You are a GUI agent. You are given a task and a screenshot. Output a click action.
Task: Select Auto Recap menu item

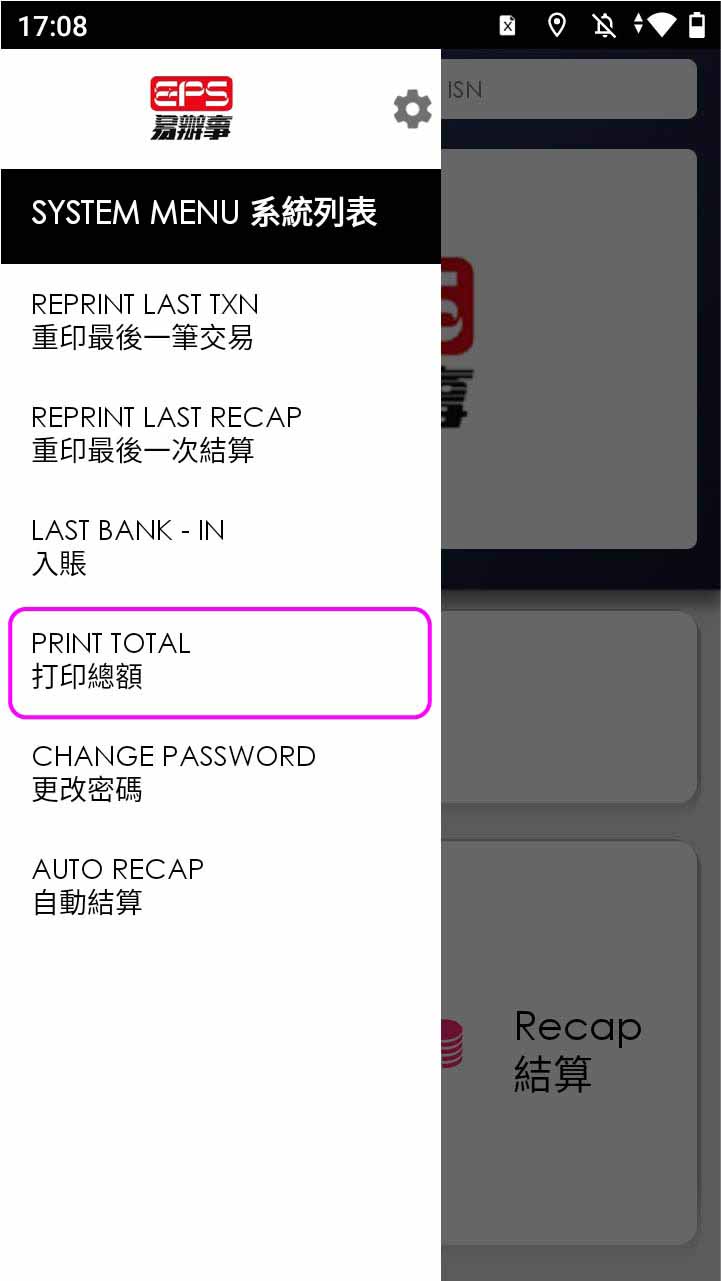coord(218,886)
